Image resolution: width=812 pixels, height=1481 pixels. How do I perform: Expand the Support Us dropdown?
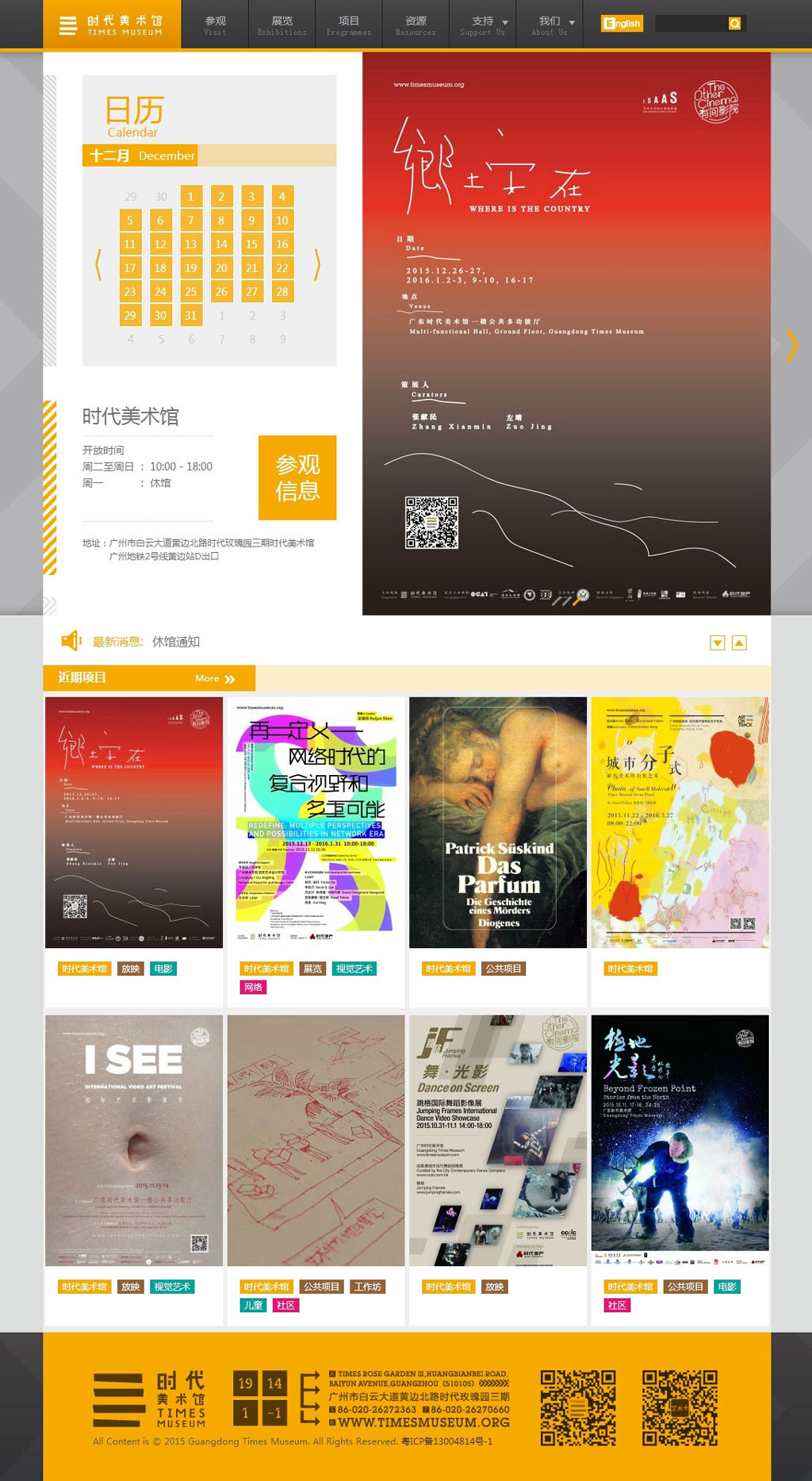coord(483,25)
